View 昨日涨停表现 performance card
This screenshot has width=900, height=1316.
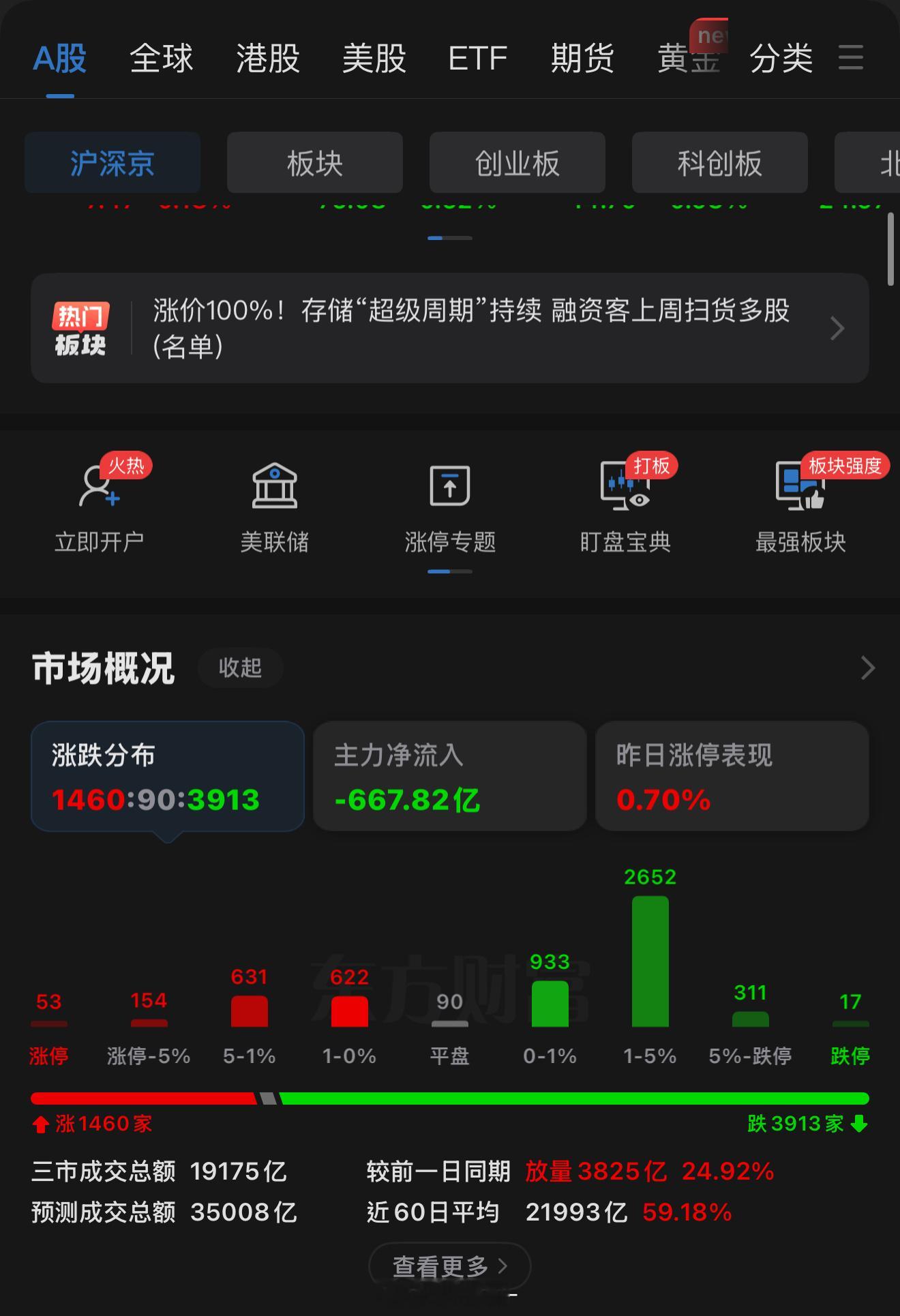[732, 776]
